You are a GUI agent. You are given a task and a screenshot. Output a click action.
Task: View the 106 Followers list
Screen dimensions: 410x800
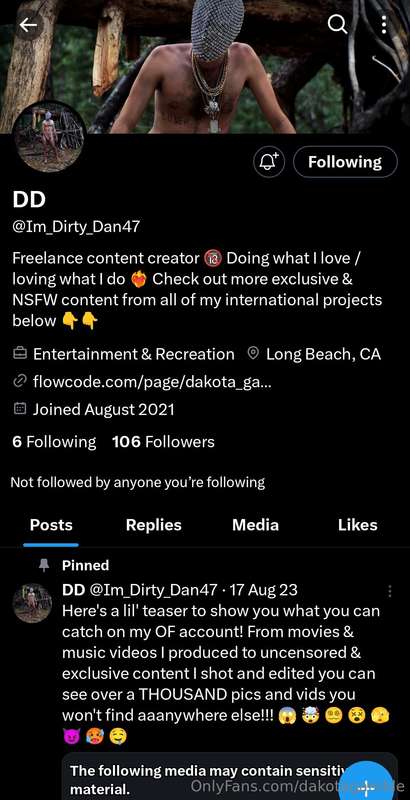coord(163,442)
